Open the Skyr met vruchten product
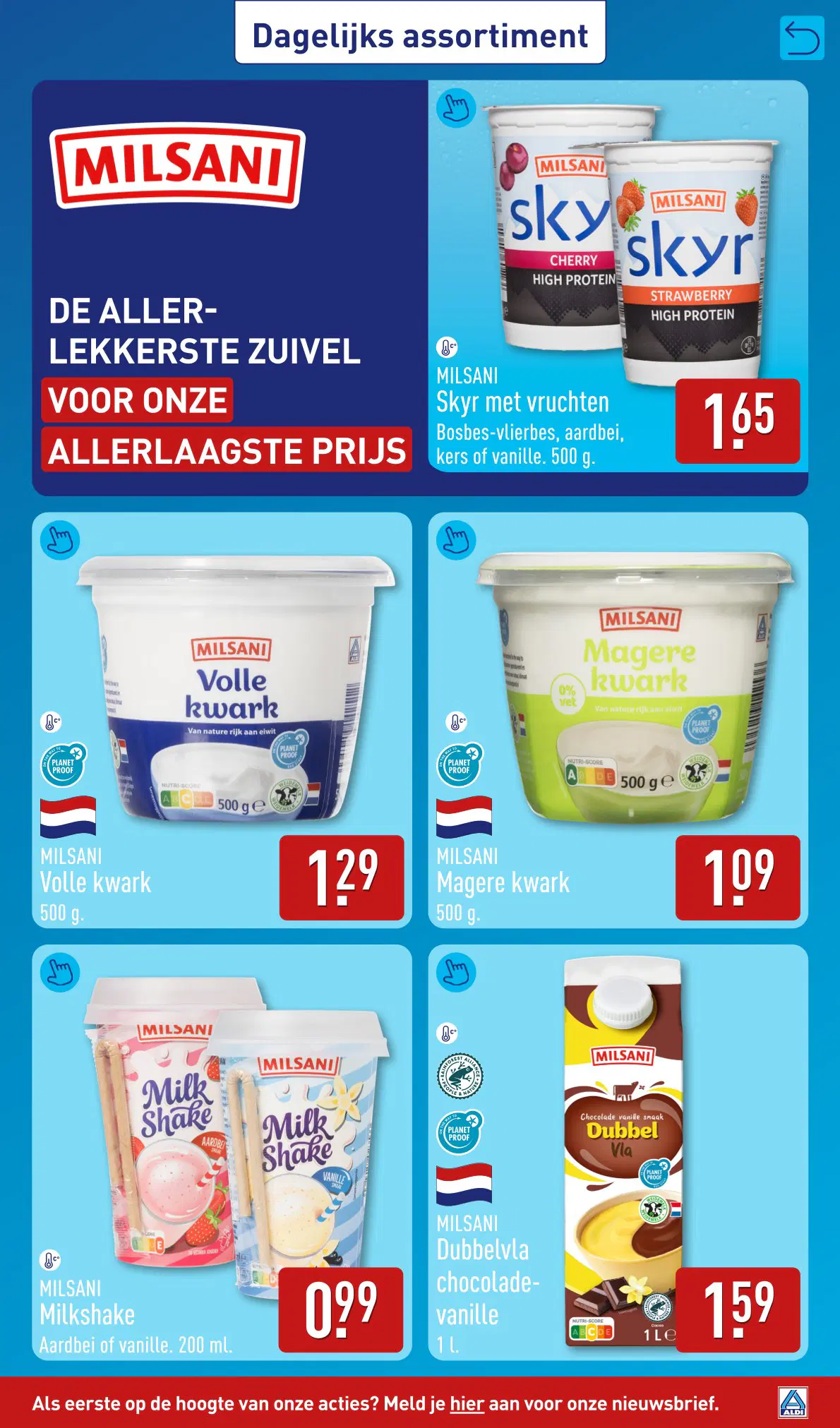Screen dimensions: 840x1428 (x=618, y=282)
